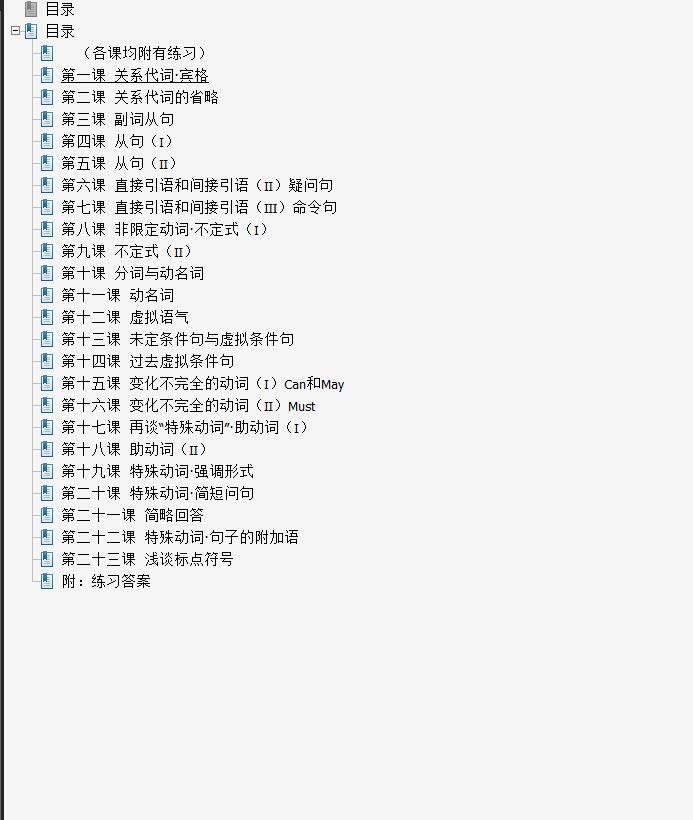The width and height of the screenshot is (693, 820).
Task: Go to 第十六课 变化不完全的动词 Must
Action: pos(188,405)
